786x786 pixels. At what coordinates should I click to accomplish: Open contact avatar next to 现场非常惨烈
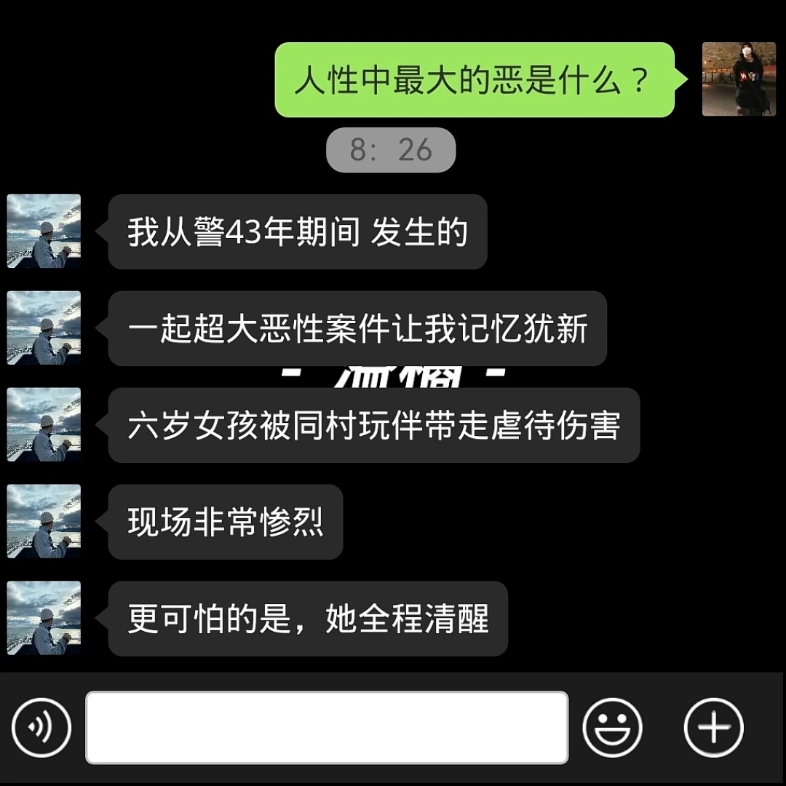44,521
